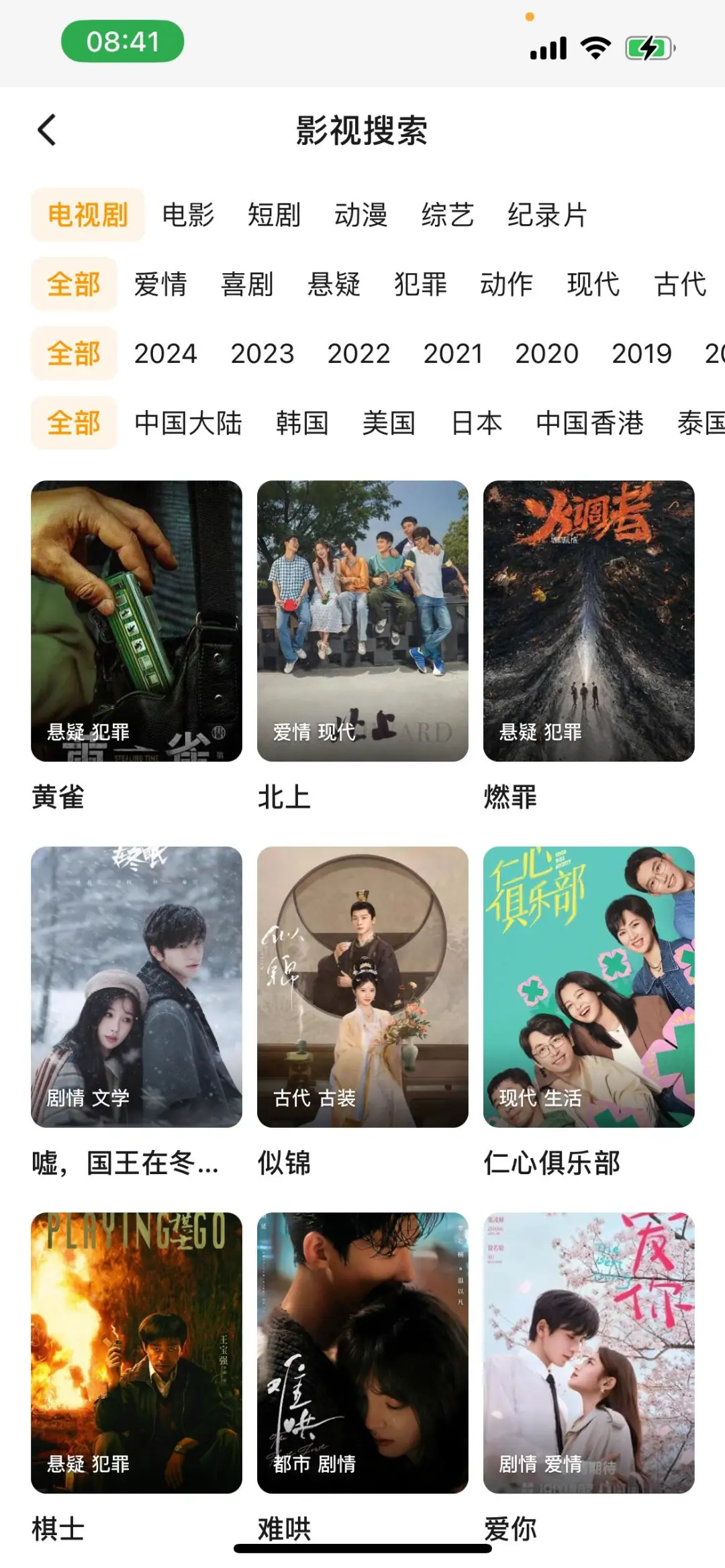Show the 纪录片 category
Viewport: 725px width, 1568px height.
pyautogui.click(x=547, y=215)
